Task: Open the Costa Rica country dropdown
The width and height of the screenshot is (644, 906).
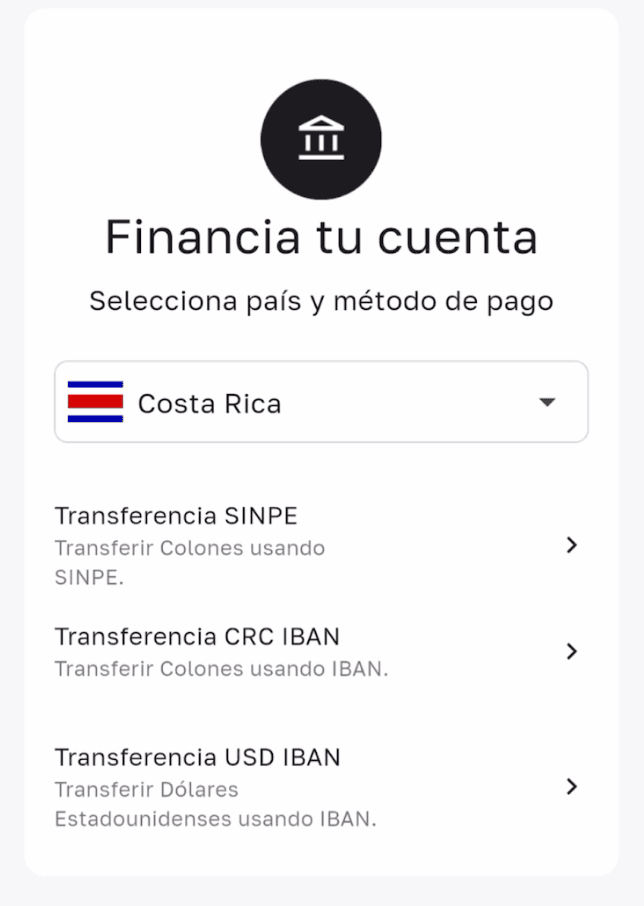Action: [321, 402]
